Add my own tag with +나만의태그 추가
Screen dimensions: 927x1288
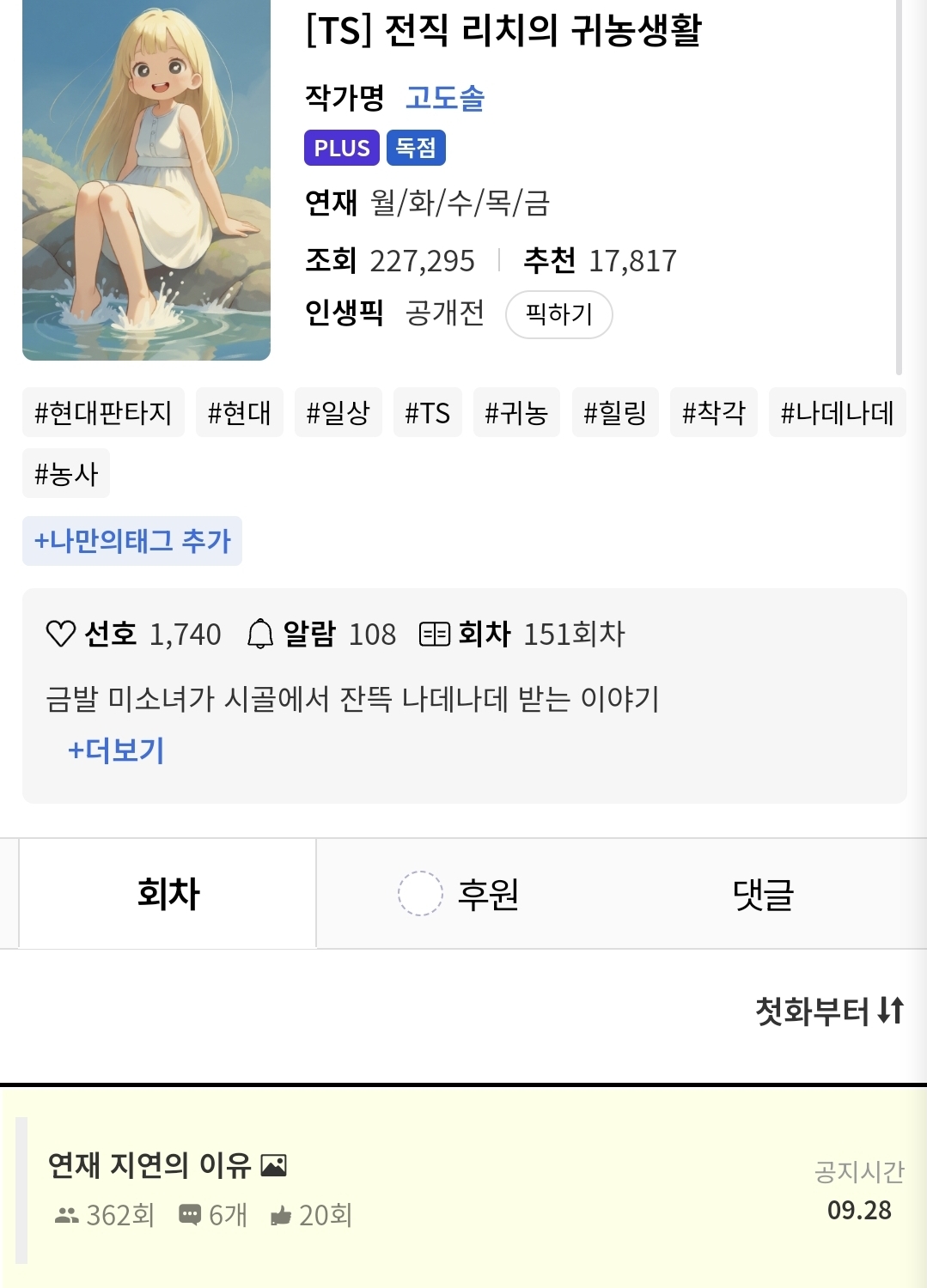(x=132, y=541)
